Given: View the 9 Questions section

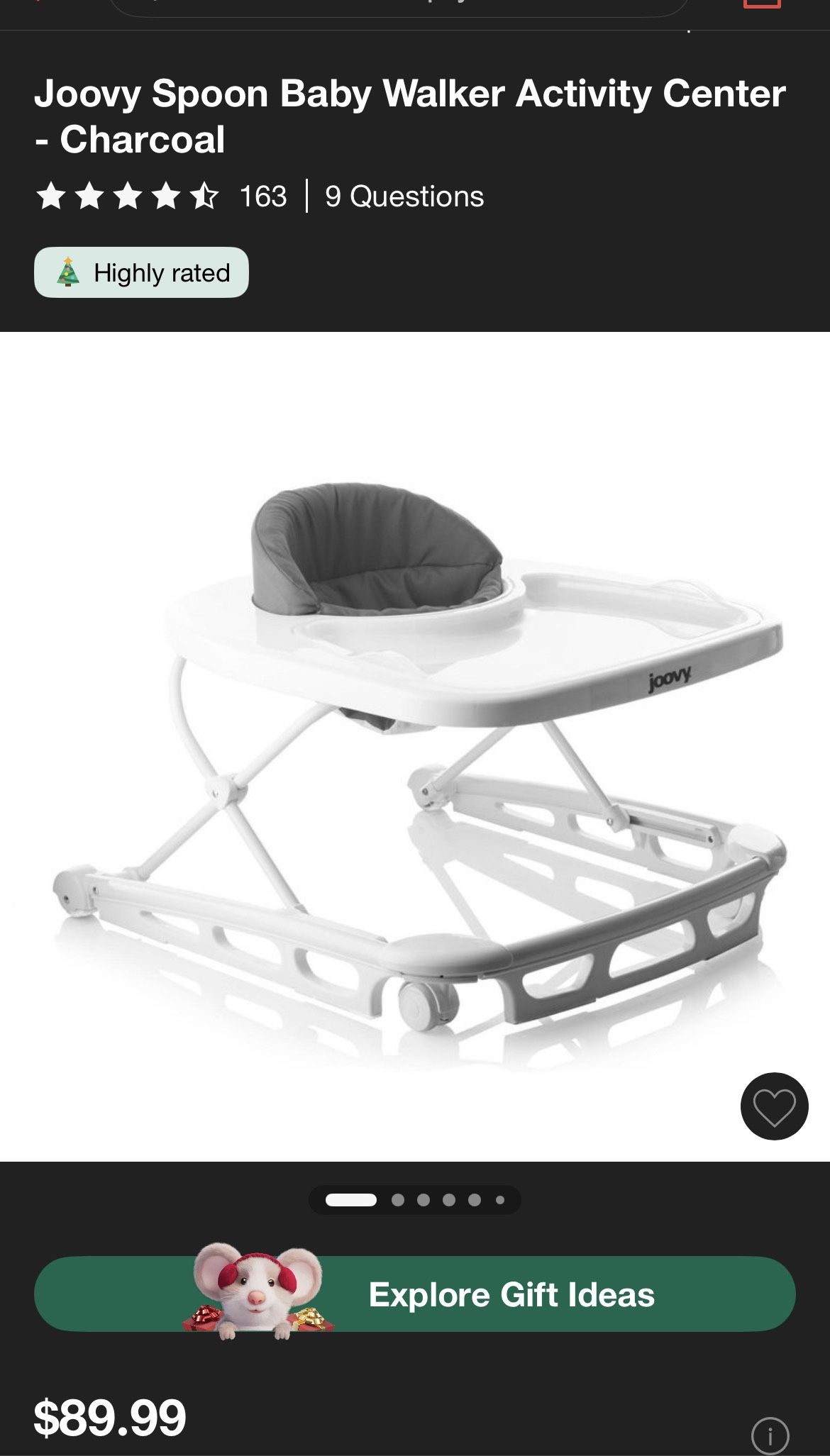Looking at the screenshot, I should pos(404,196).
